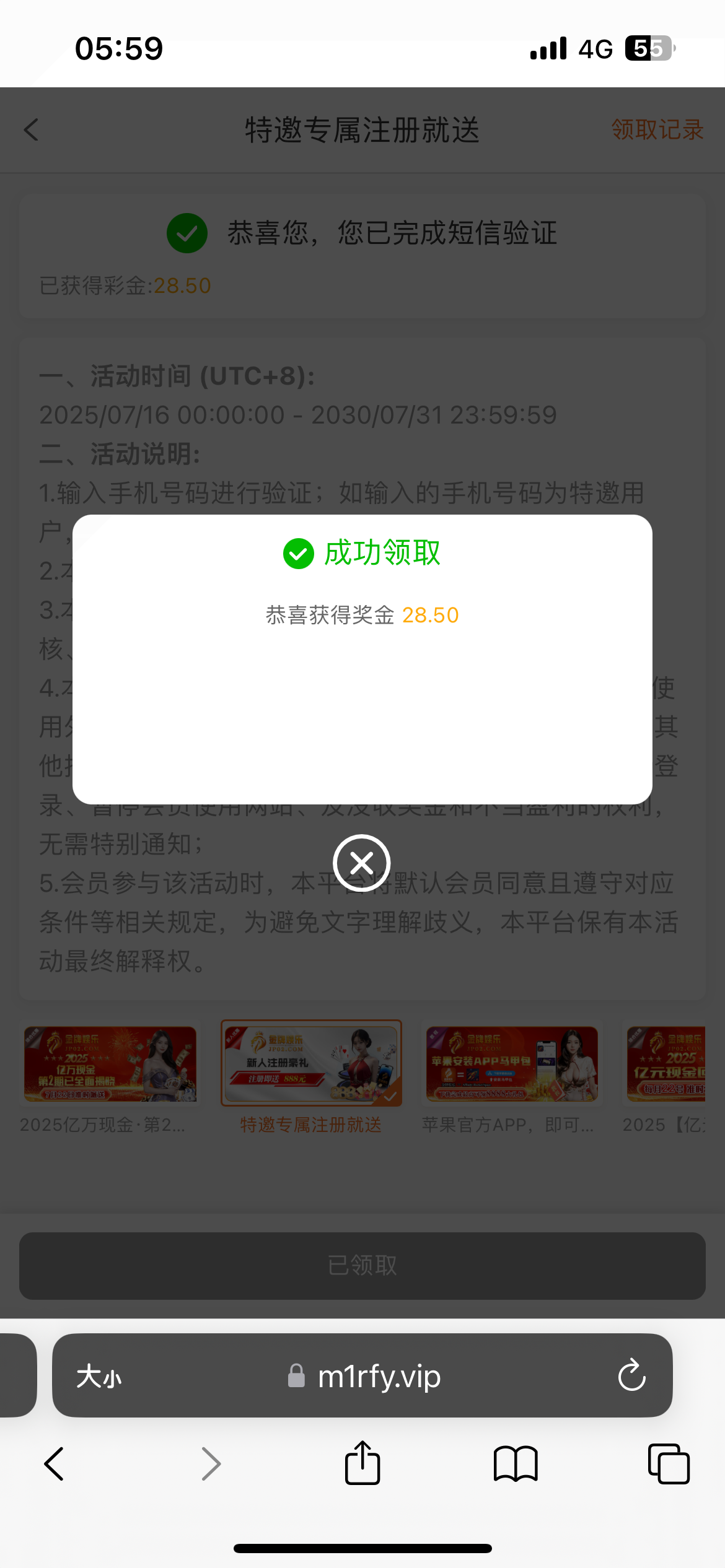Show all open Safari tabs
The height and width of the screenshot is (1568, 725).
[x=668, y=1464]
